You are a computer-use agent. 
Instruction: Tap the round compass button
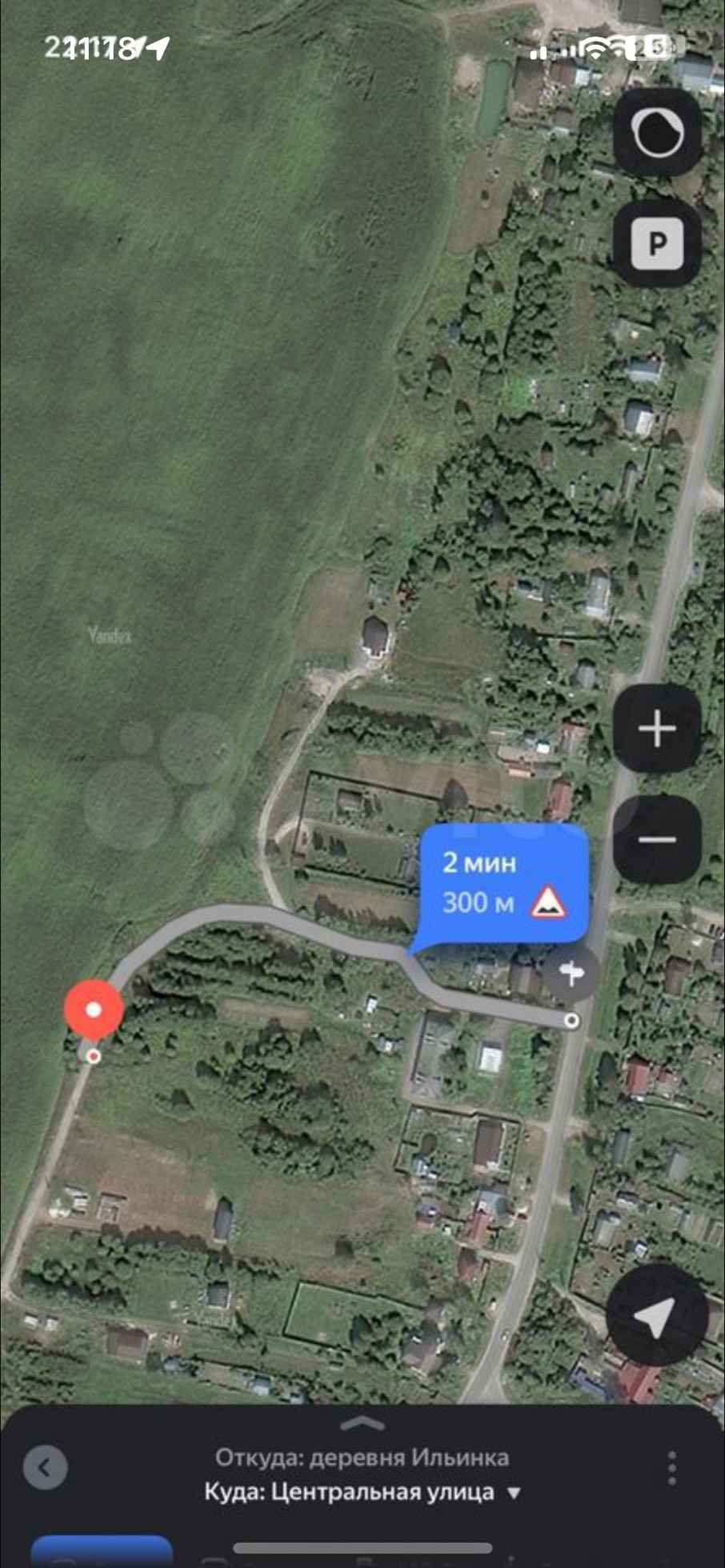657,133
